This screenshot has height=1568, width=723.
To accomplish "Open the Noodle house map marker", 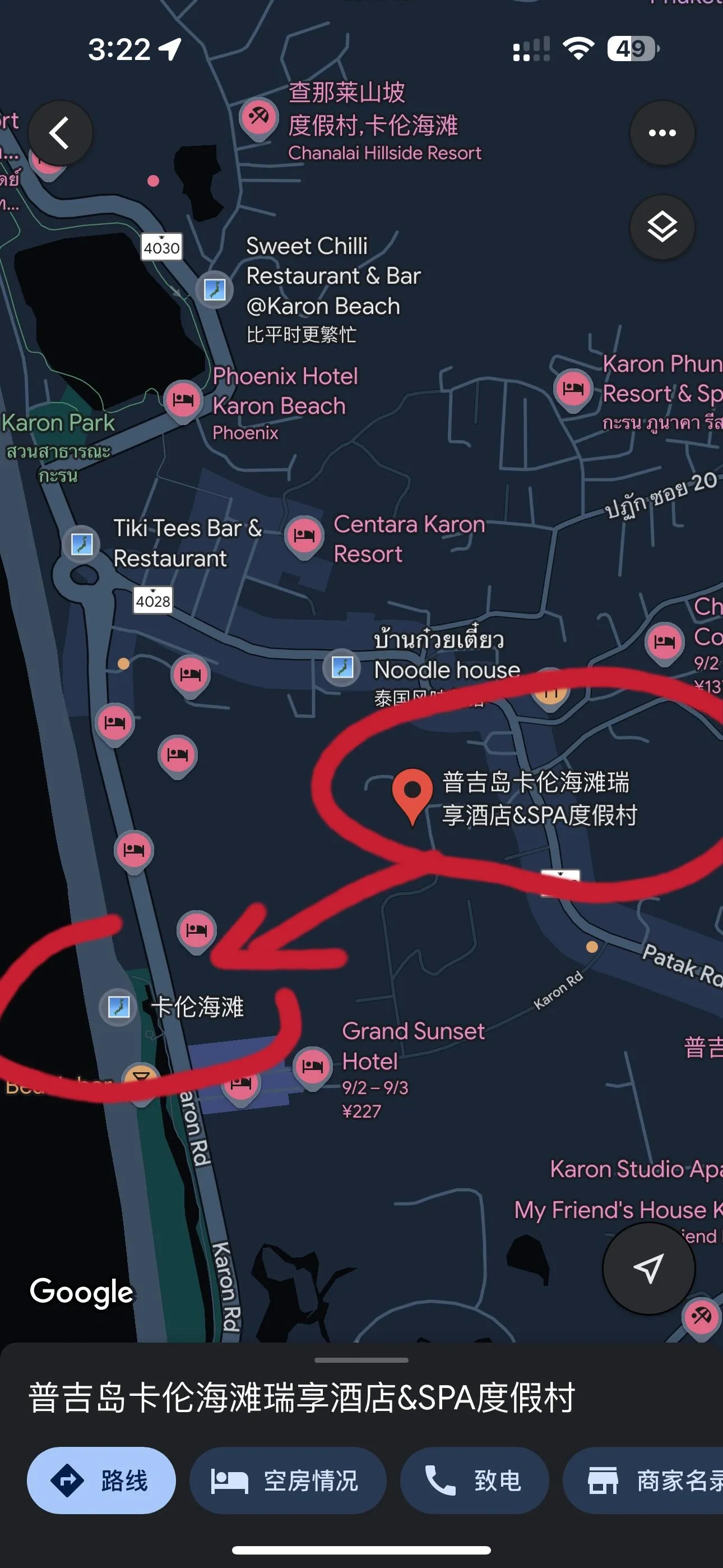I will pos(342,667).
